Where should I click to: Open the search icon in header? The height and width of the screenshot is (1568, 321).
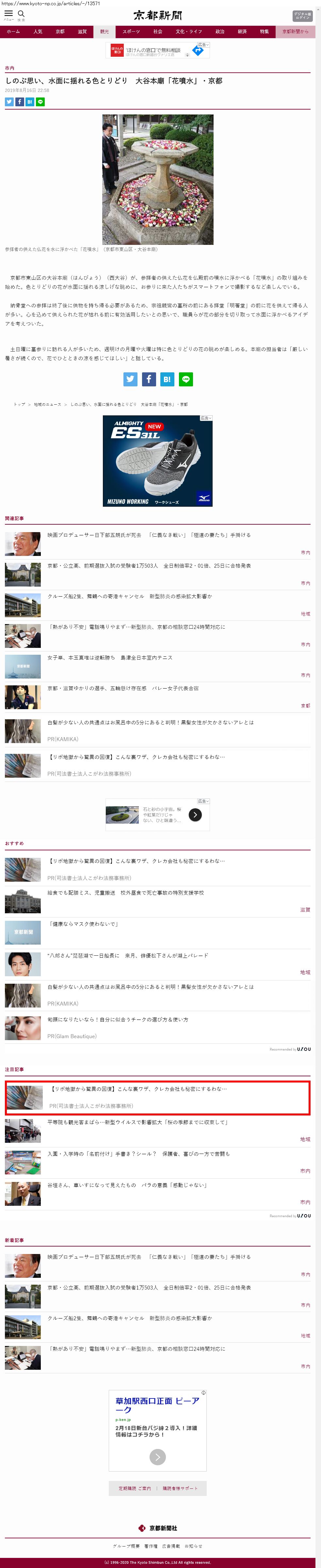(21, 14)
